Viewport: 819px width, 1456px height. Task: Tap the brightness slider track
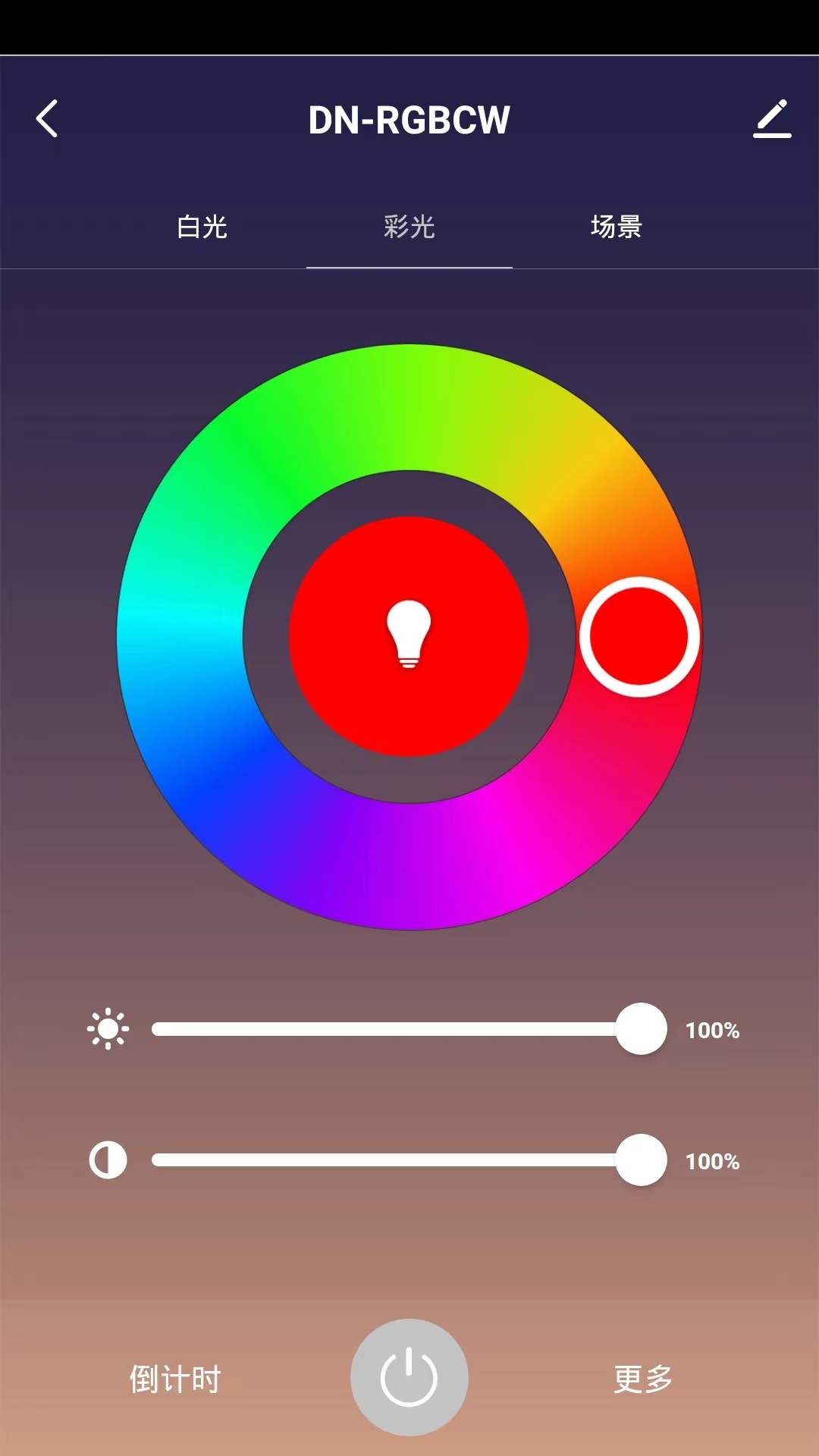(x=379, y=1029)
